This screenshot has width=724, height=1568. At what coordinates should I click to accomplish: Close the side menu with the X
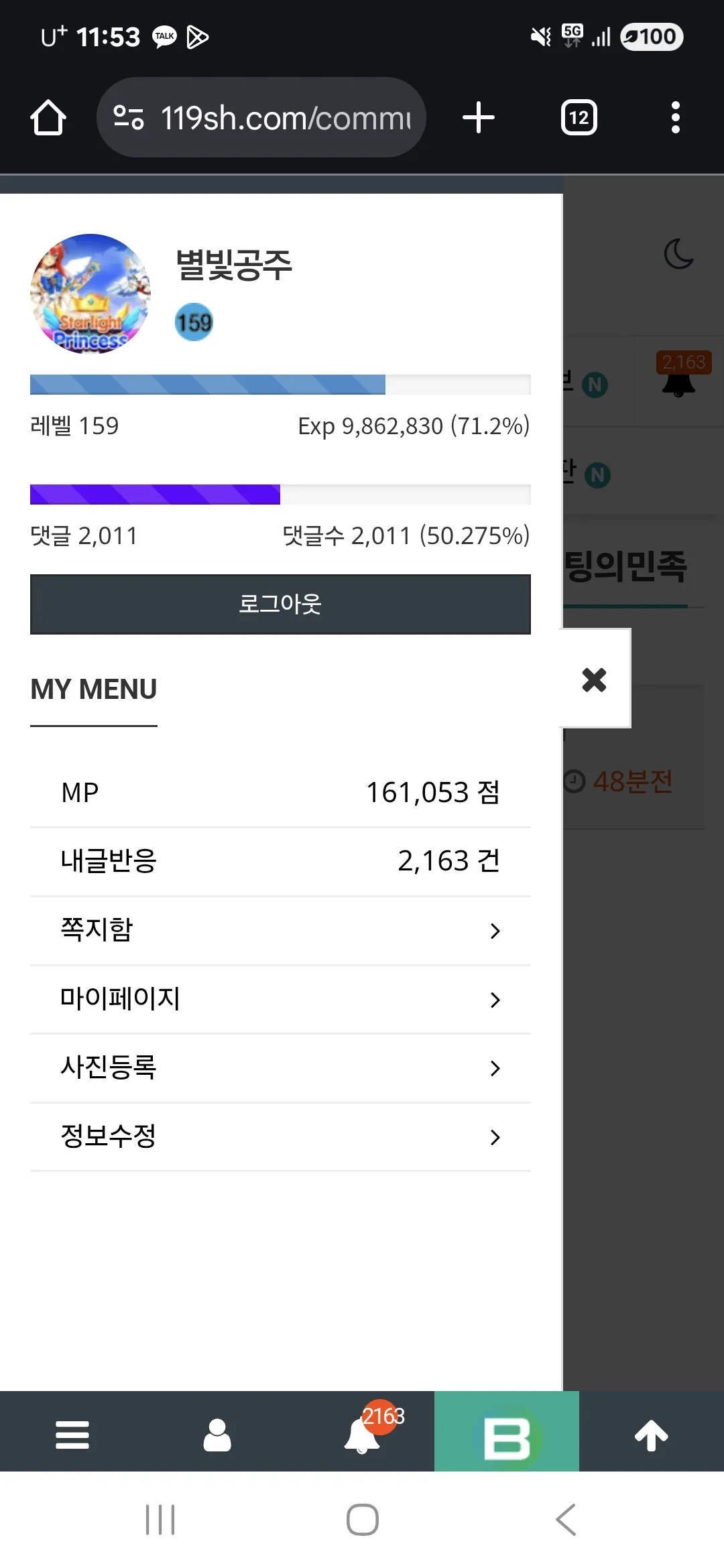coord(595,679)
